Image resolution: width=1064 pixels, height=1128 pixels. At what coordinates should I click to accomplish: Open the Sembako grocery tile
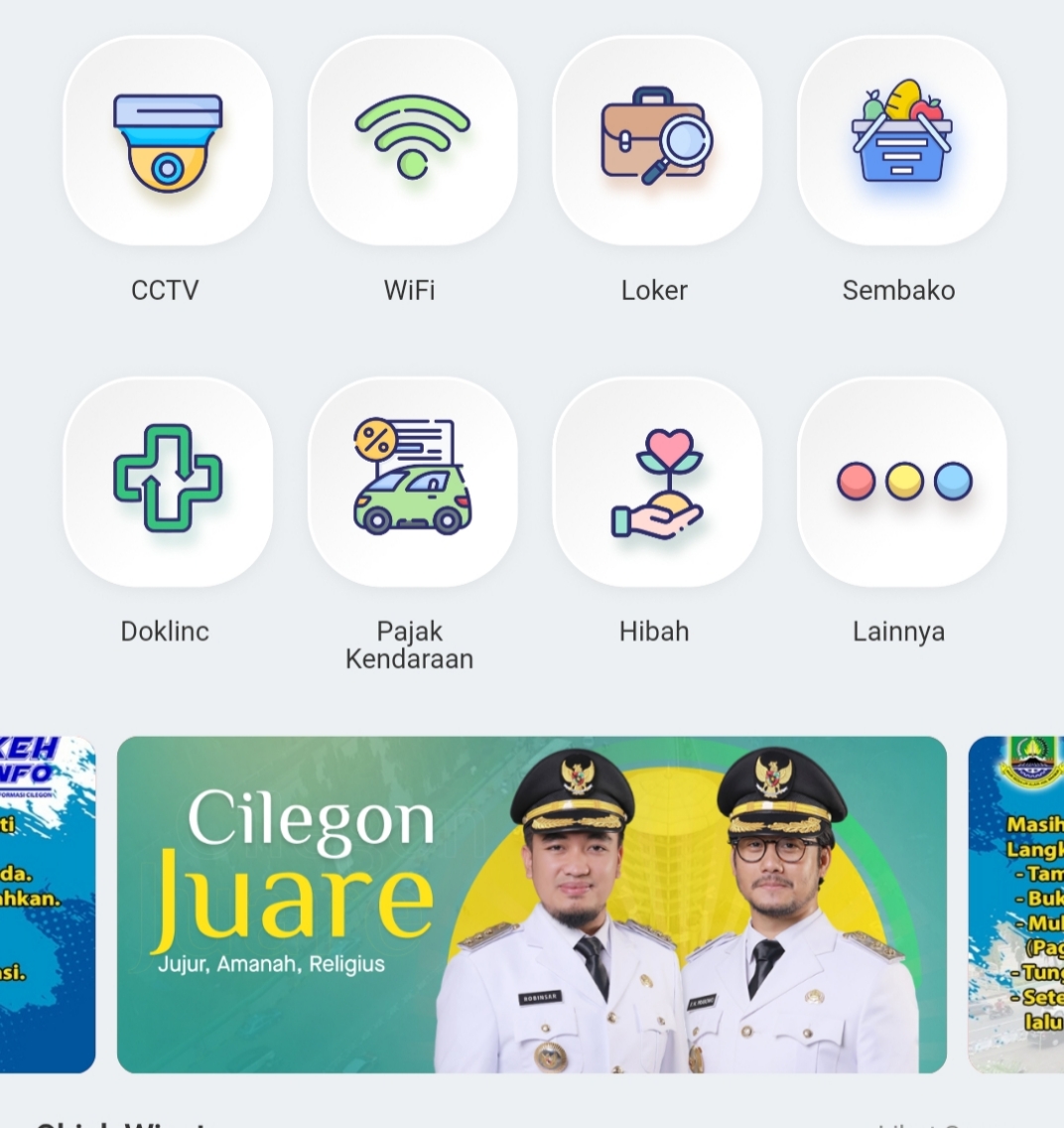pyautogui.click(x=901, y=142)
